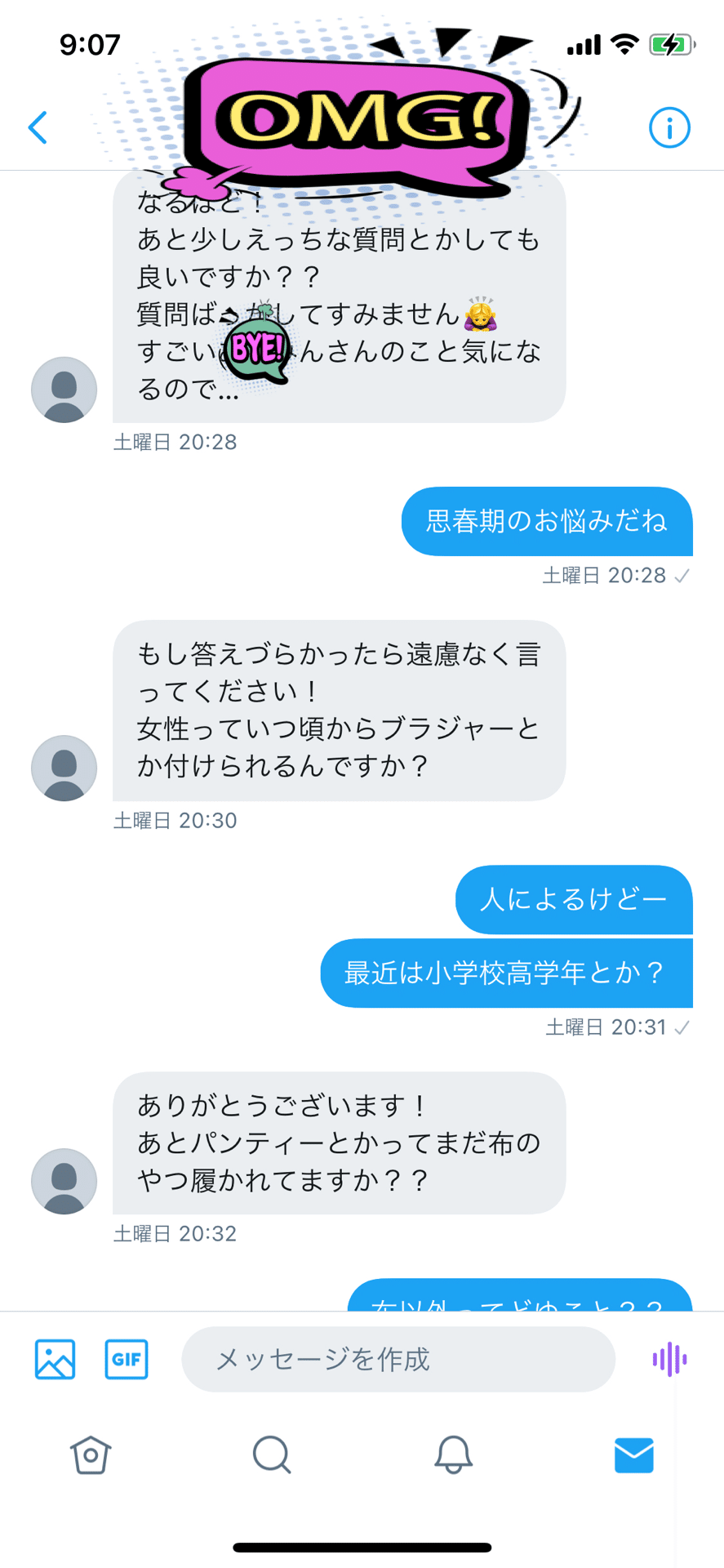The image size is (724, 1568).
Task: Select the Messages envelope icon
Action: (633, 1454)
